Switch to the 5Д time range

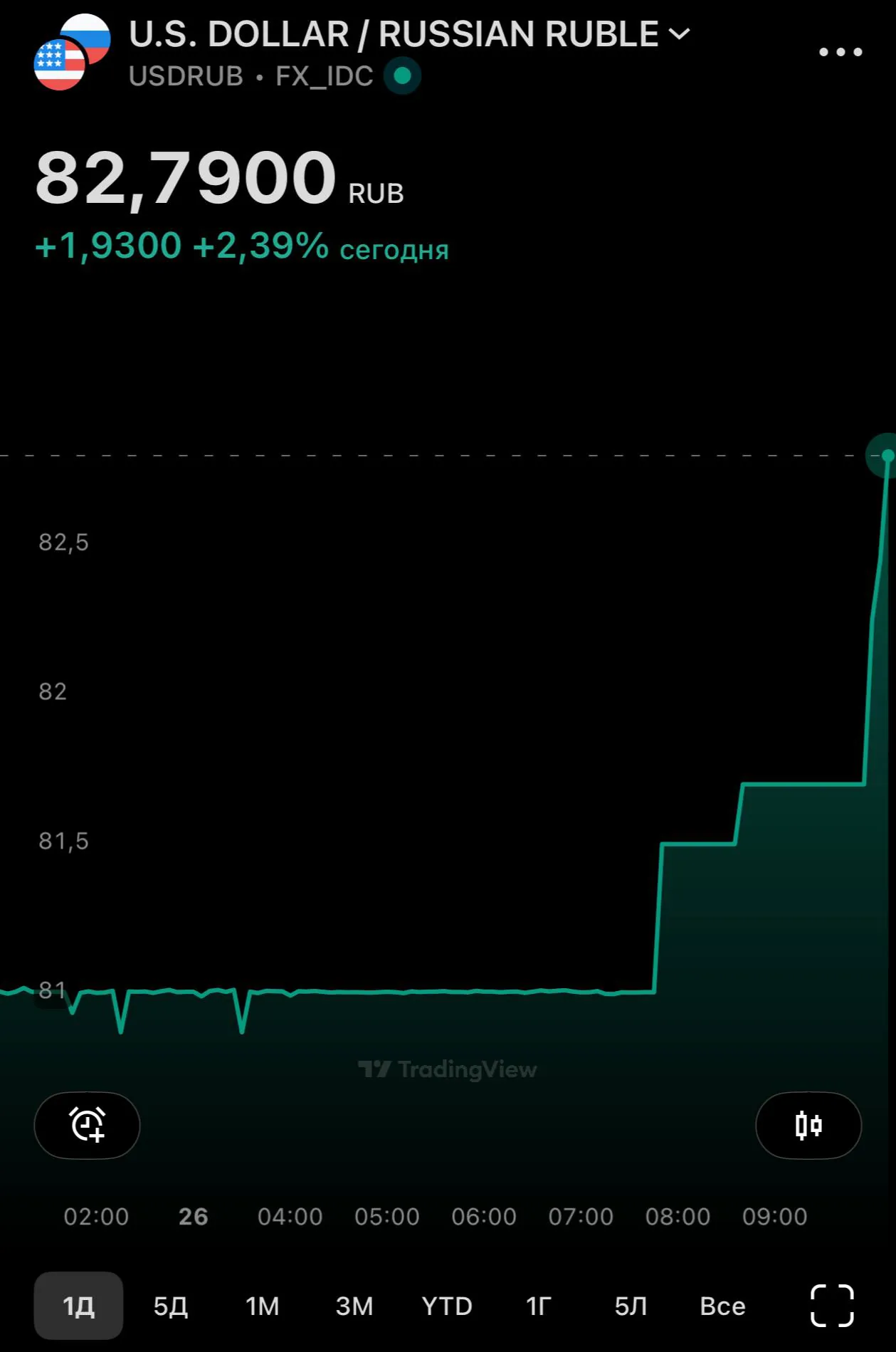[x=171, y=1306]
